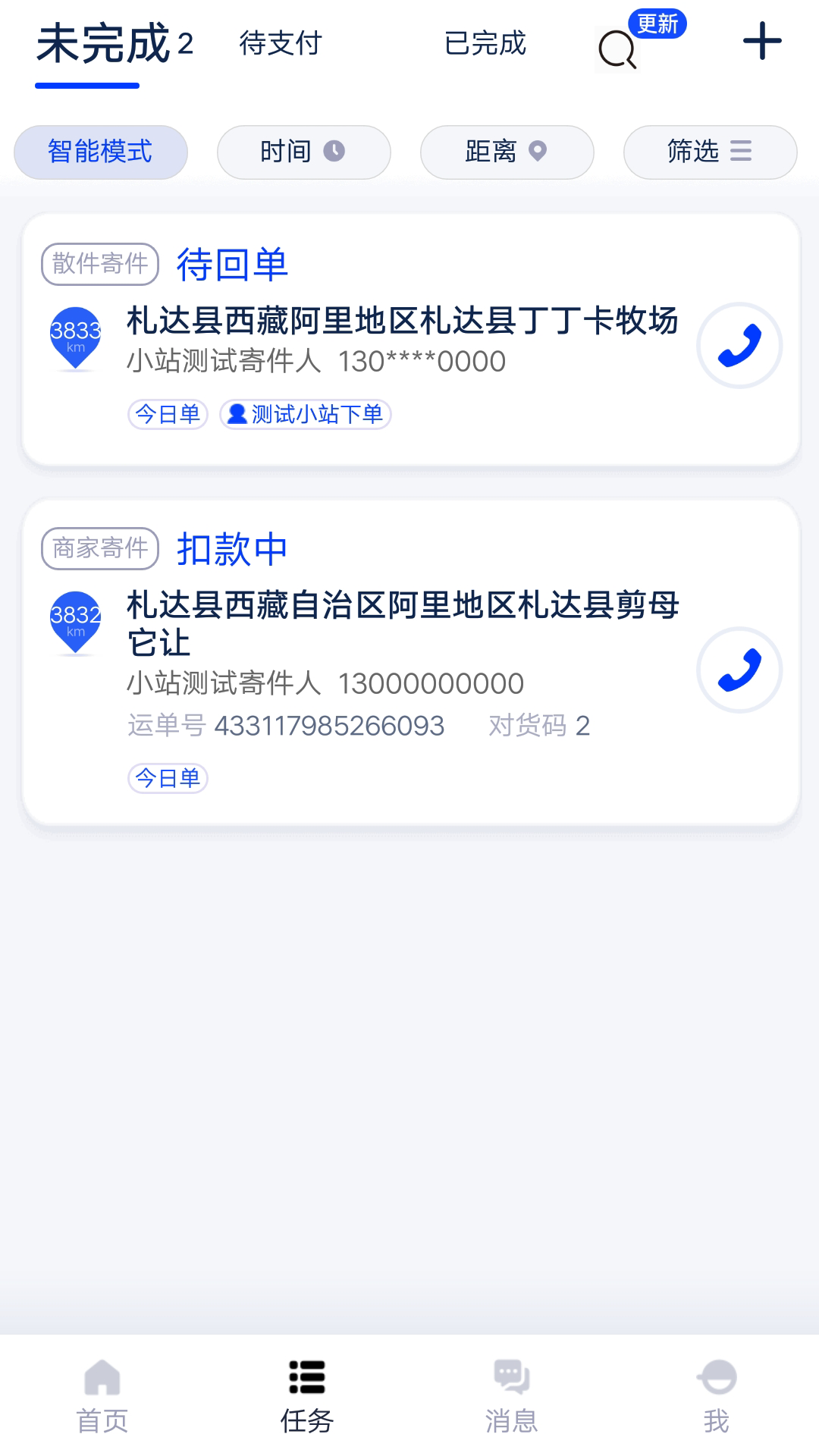819x1456 pixels.
Task: Call the sender of the 扣款中 order
Action: click(x=739, y=670)
